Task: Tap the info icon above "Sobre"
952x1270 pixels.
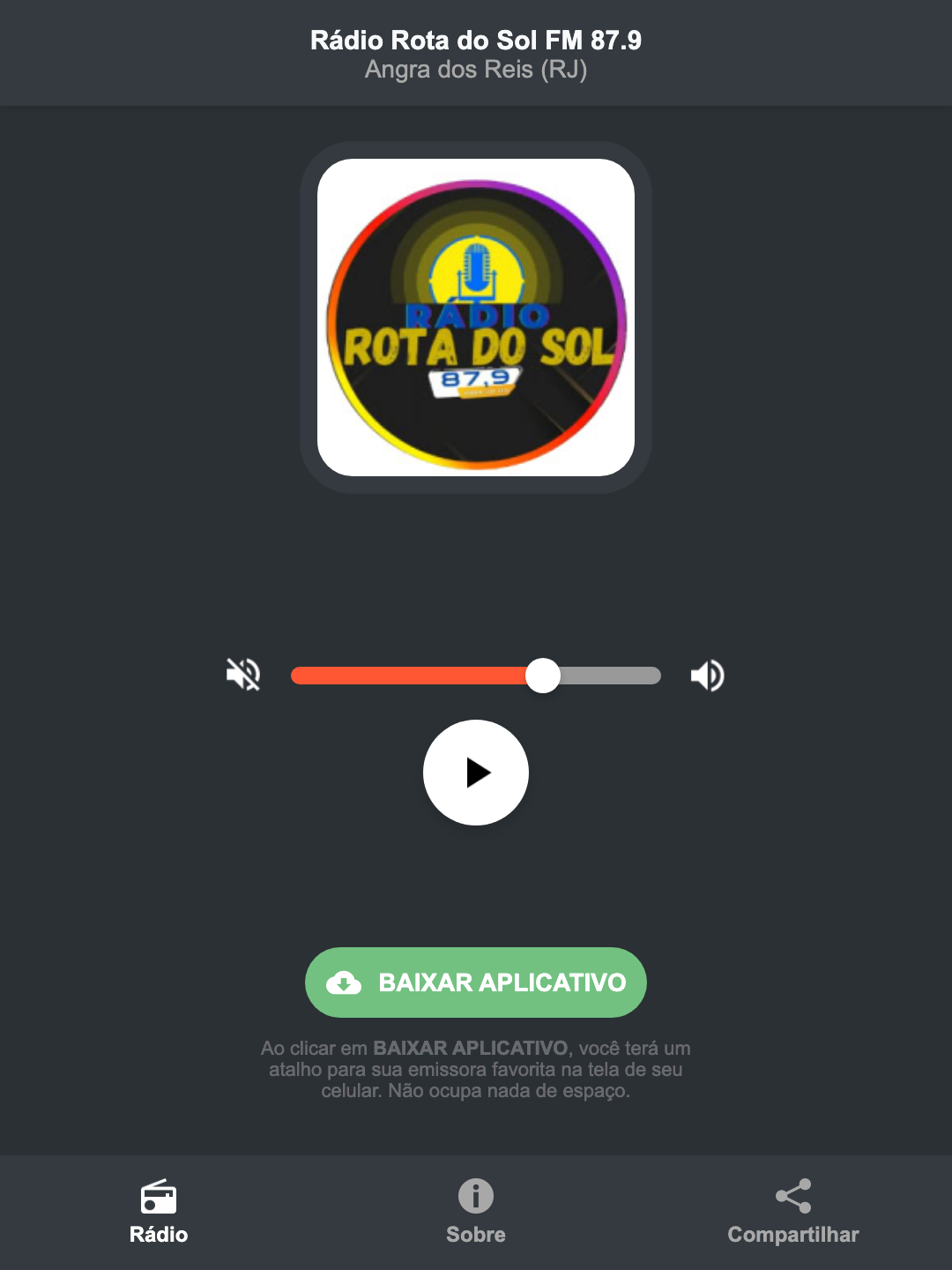Action: coord(475,1198)
